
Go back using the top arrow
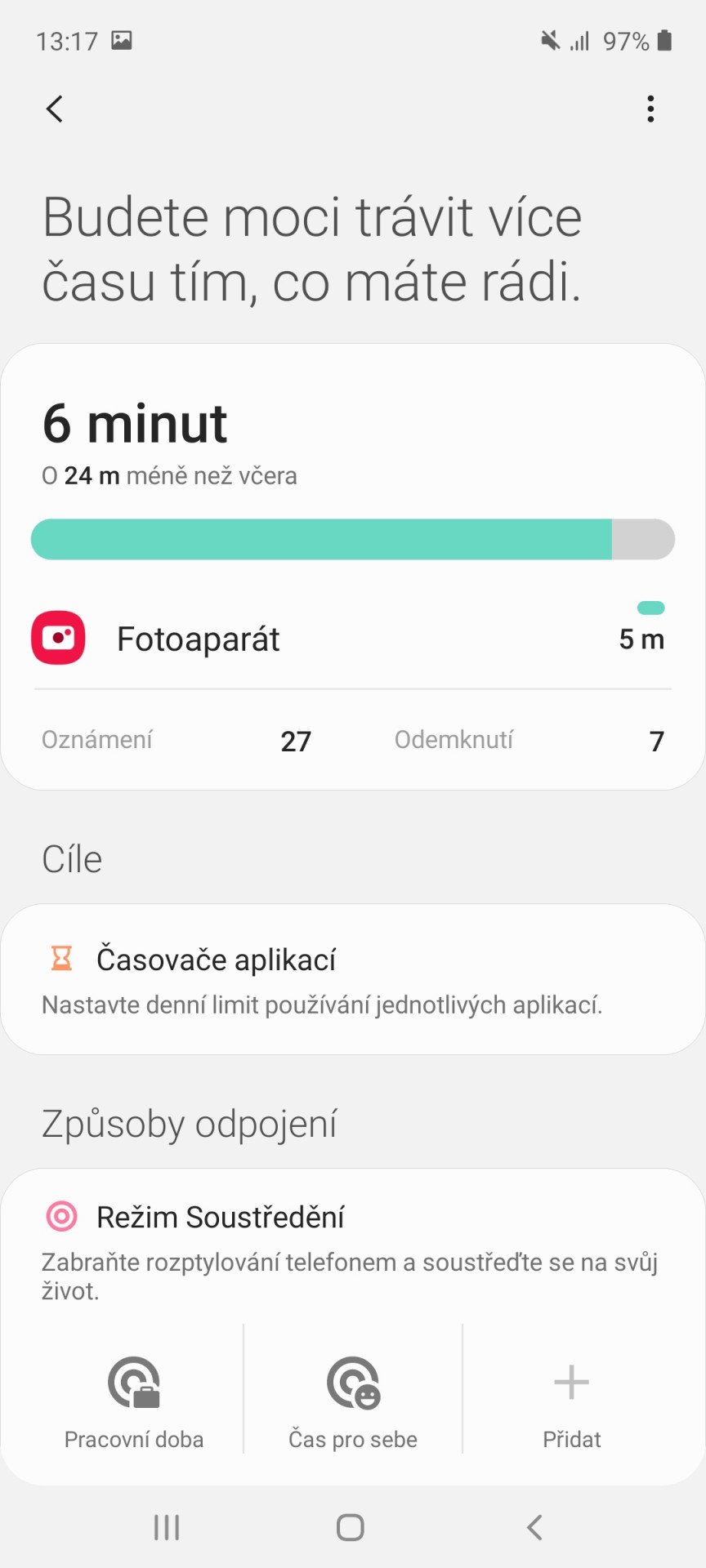55,109
